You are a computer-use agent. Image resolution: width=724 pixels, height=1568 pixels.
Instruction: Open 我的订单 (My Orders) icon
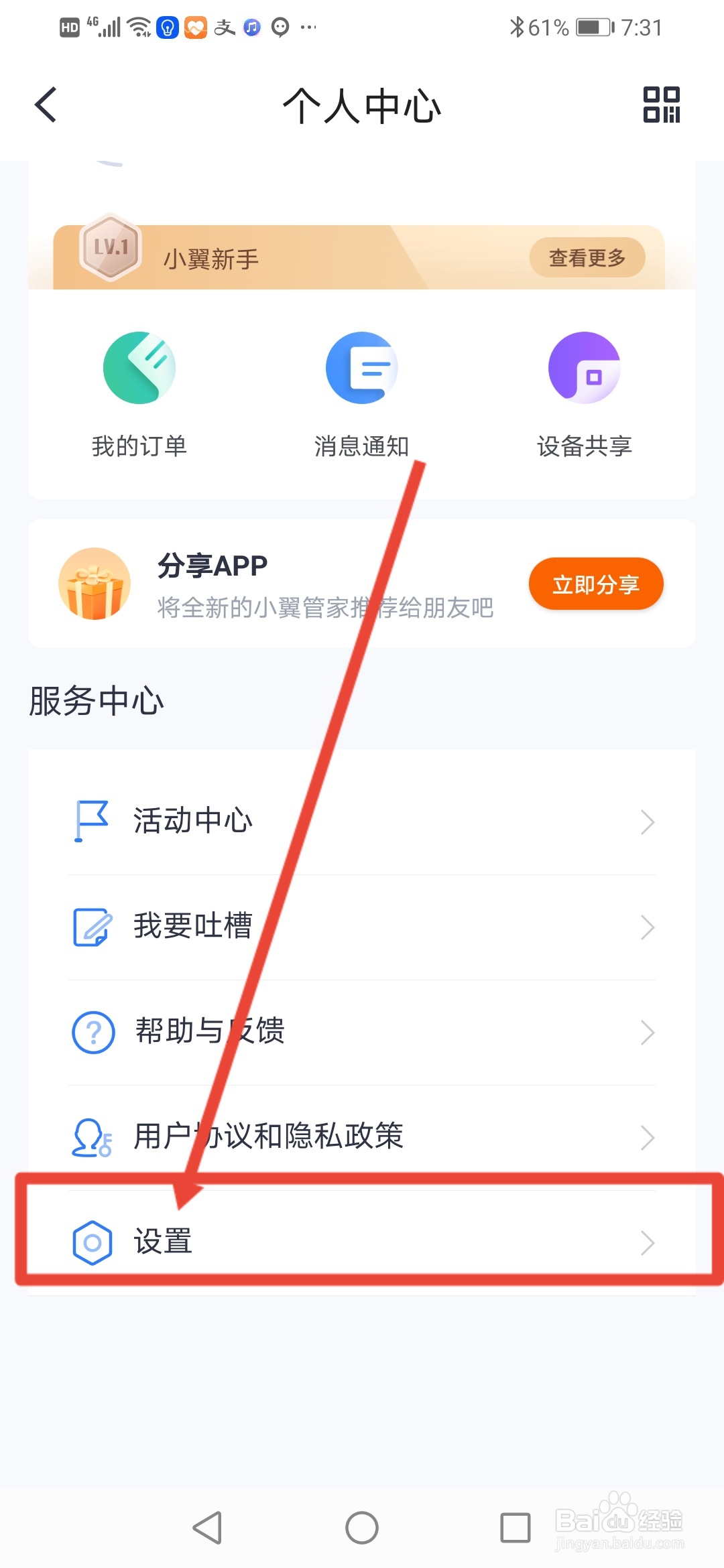pos(139,367)
